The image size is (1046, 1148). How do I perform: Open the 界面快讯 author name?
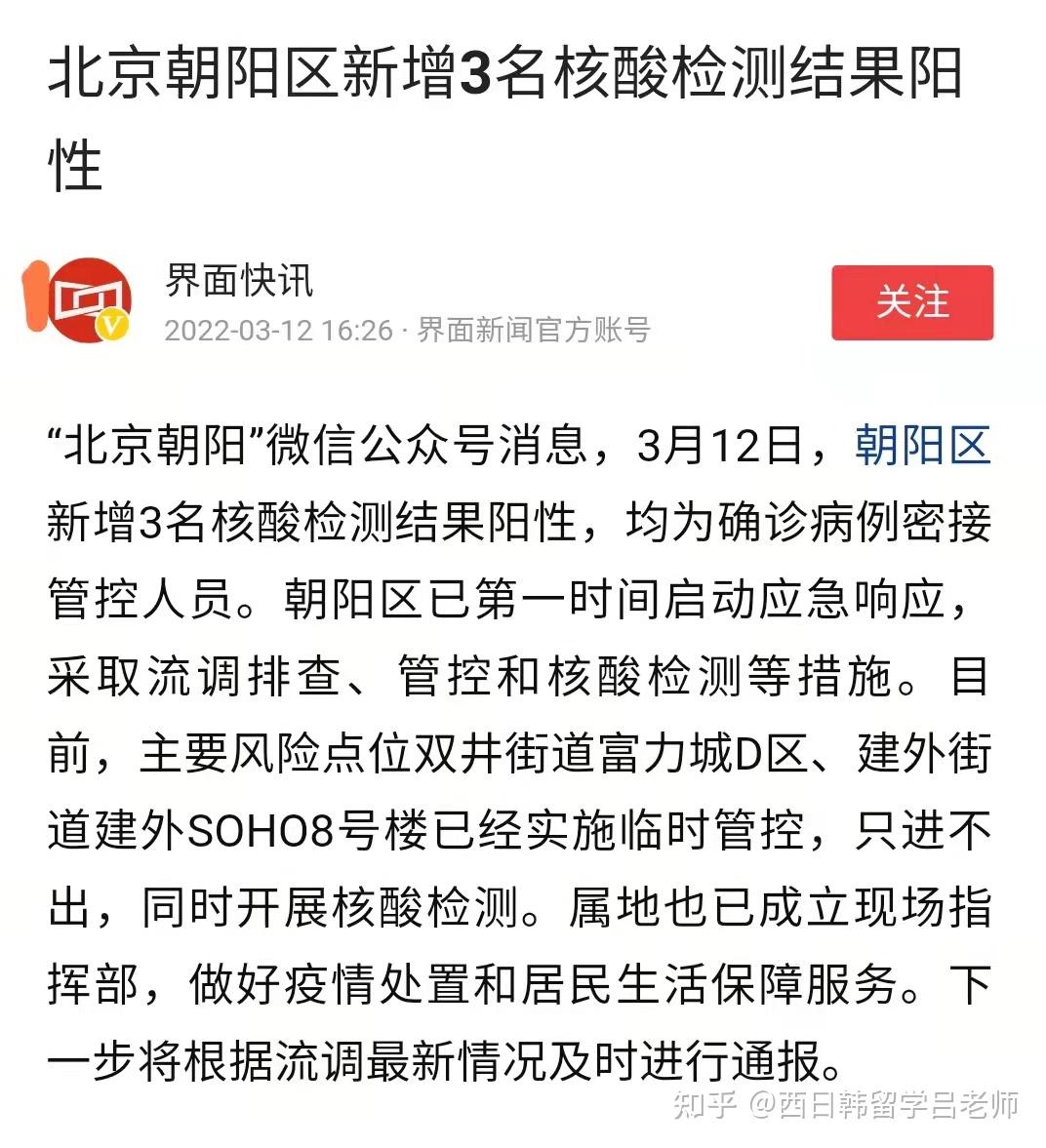(x=239, y=280)
